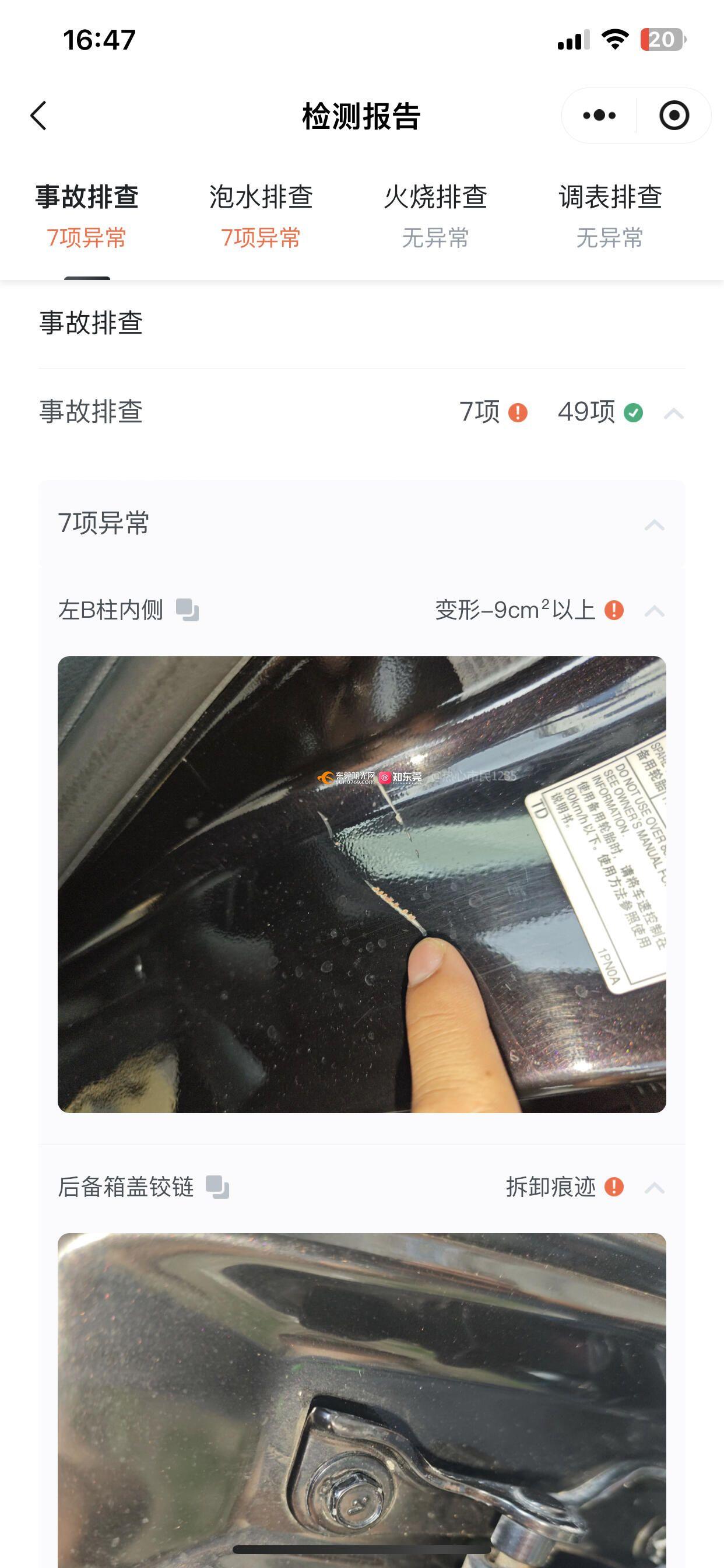This screenshot has width=724, height=1568.
Task: Collapse the 事故排查 section with 49项
Action: click(673, 414)
